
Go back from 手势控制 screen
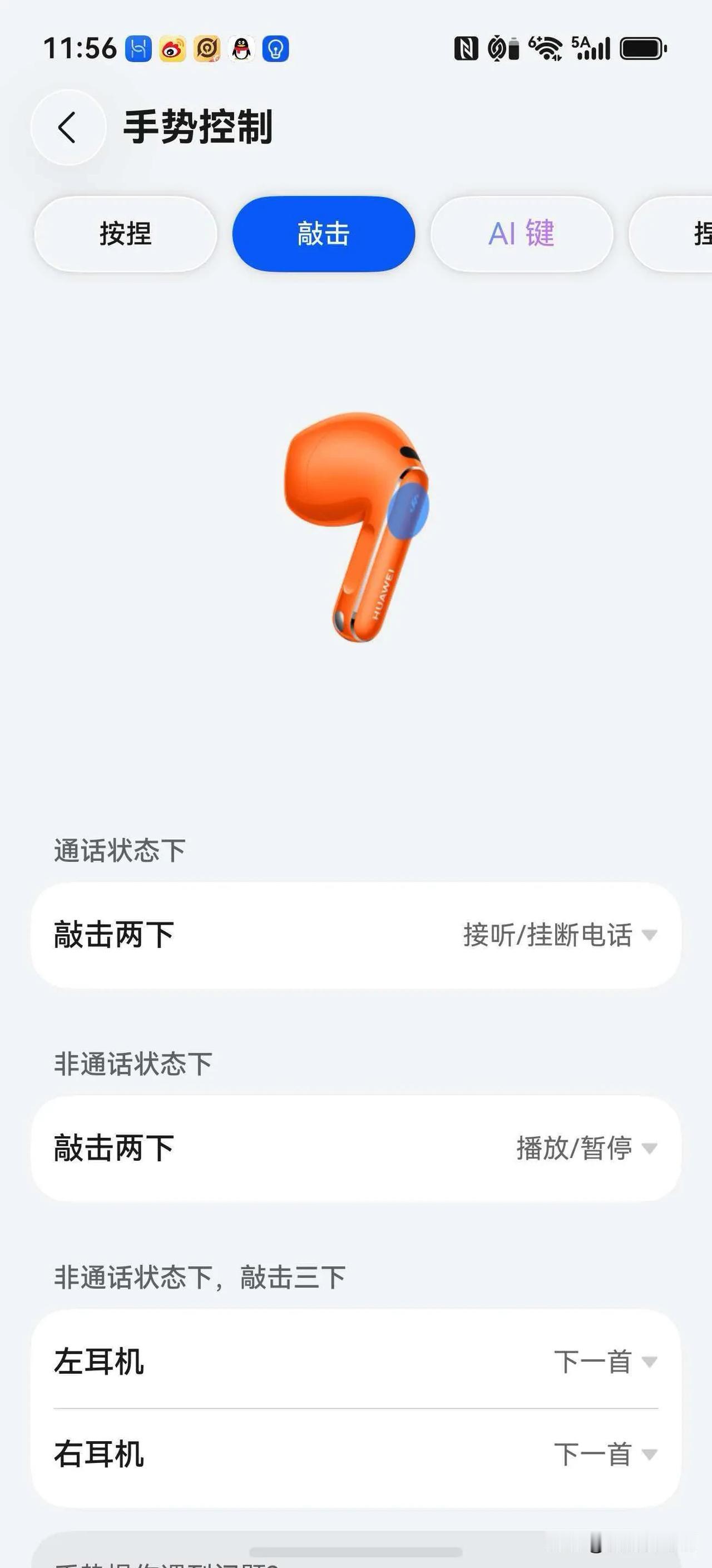(68, 127)
